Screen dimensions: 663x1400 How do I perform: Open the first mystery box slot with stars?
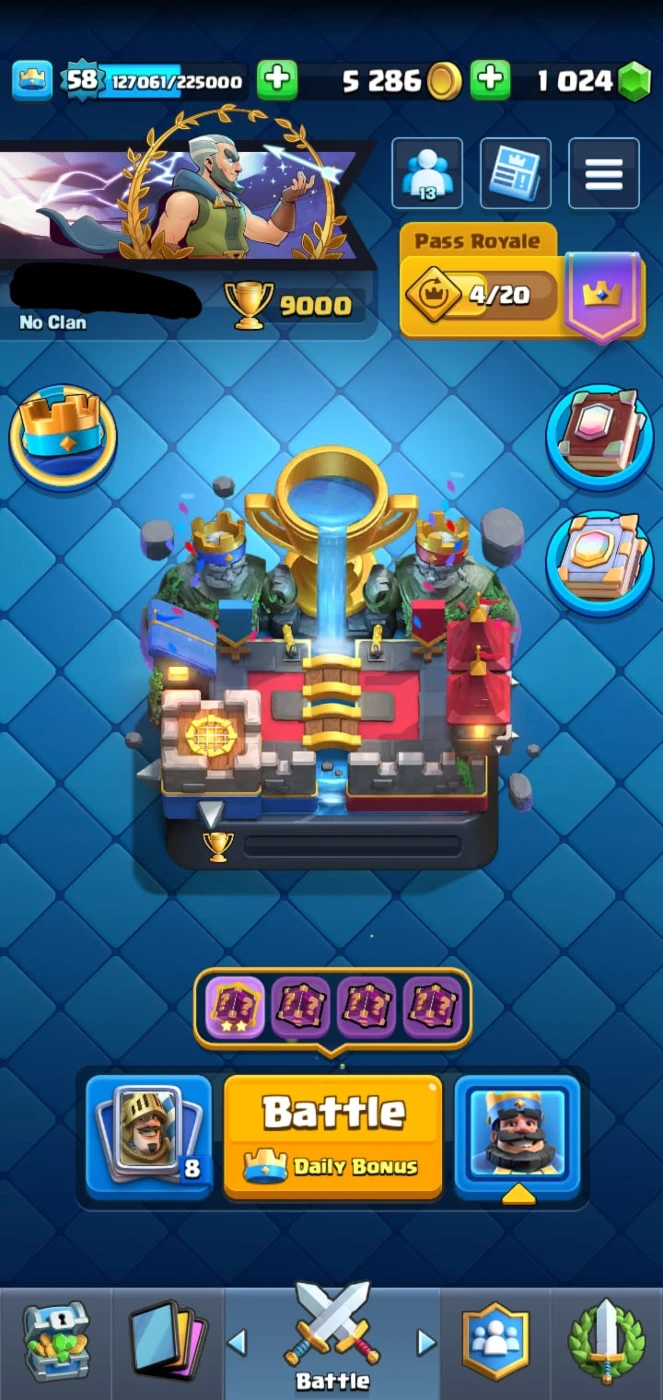pyautogui.click(x=234, y=1008)
